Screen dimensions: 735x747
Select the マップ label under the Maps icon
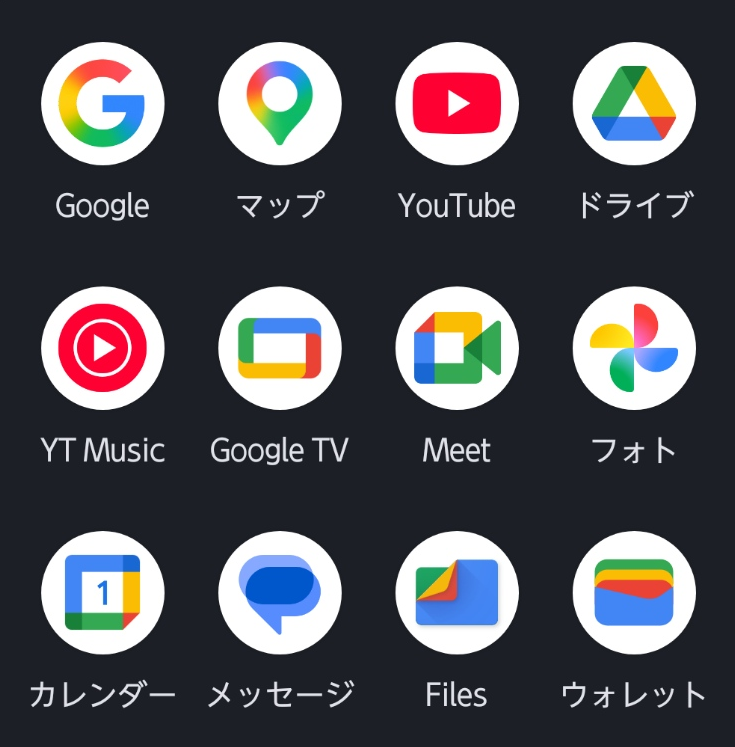(280, 206)
